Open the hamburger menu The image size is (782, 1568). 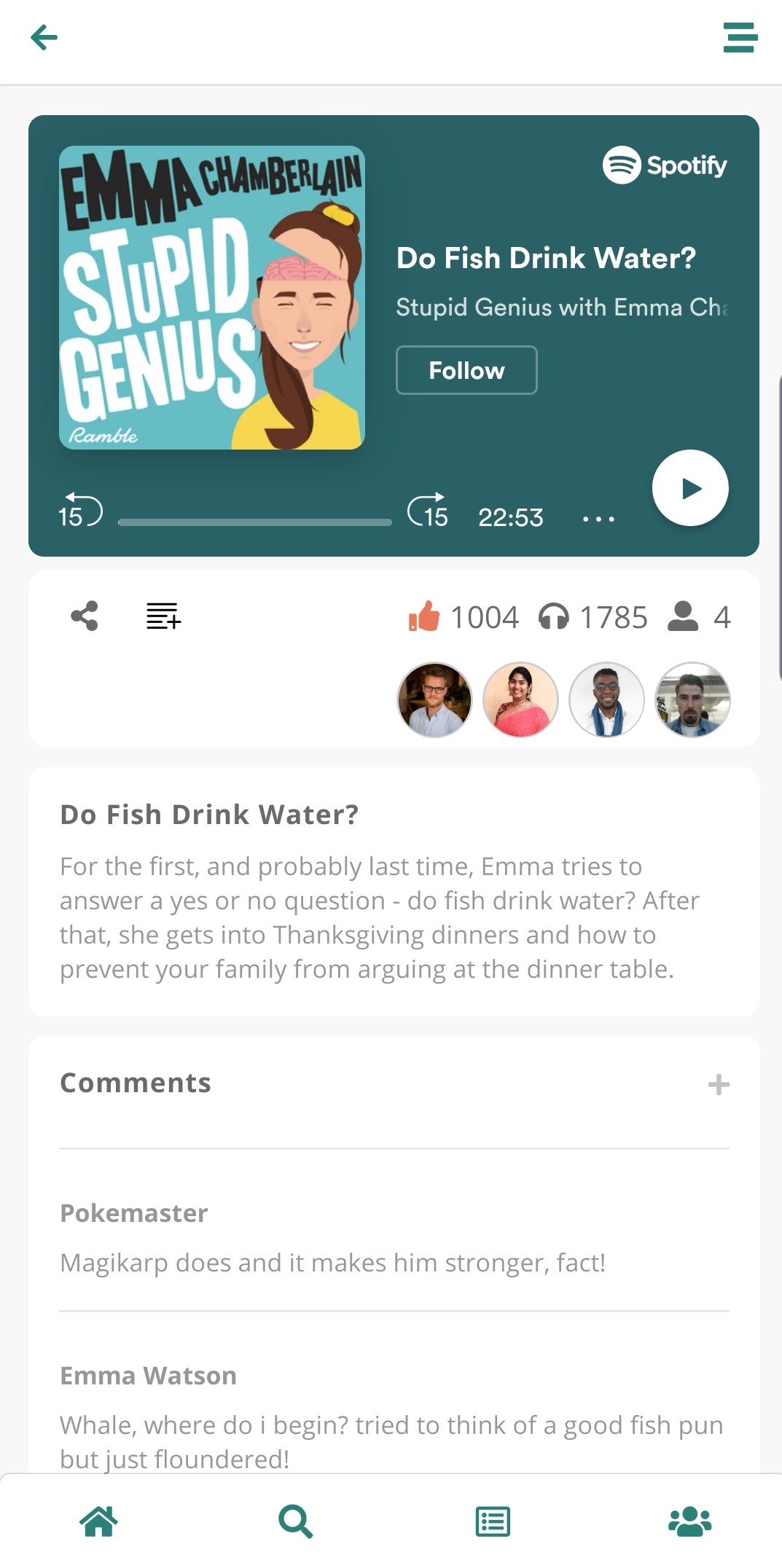tap(740, 37)
